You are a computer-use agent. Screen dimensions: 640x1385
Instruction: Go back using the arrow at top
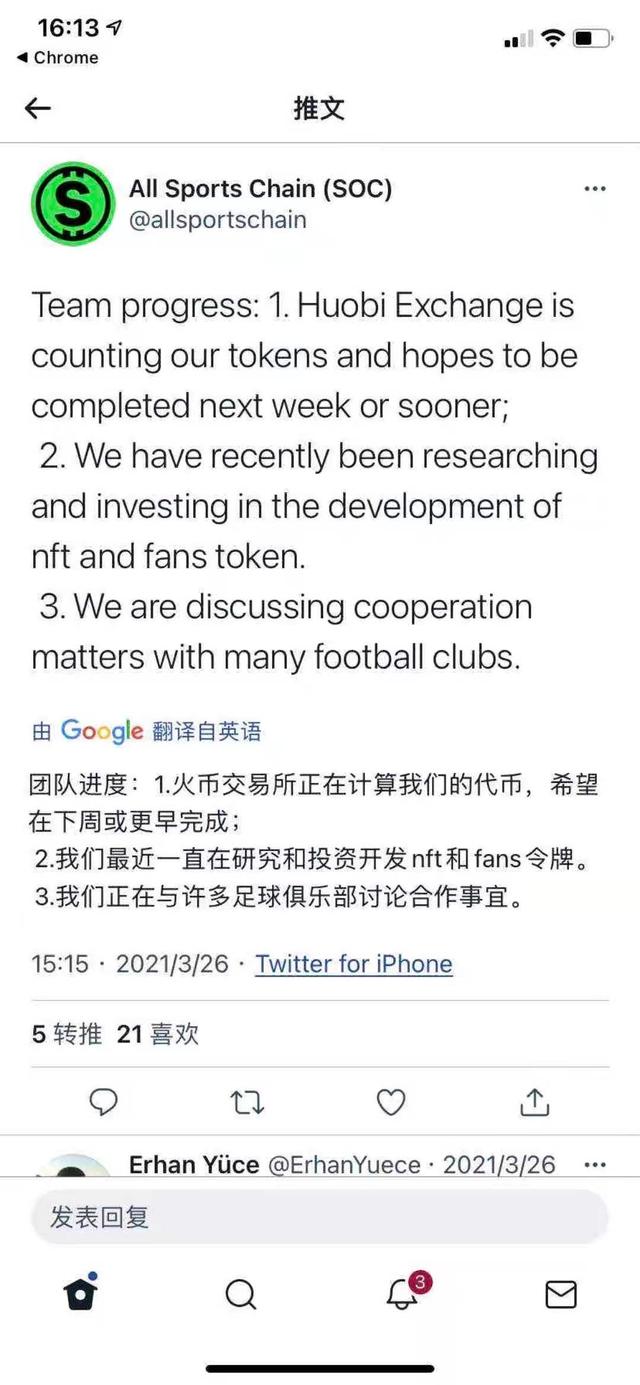pyautogui.click(x=38, y=108)
